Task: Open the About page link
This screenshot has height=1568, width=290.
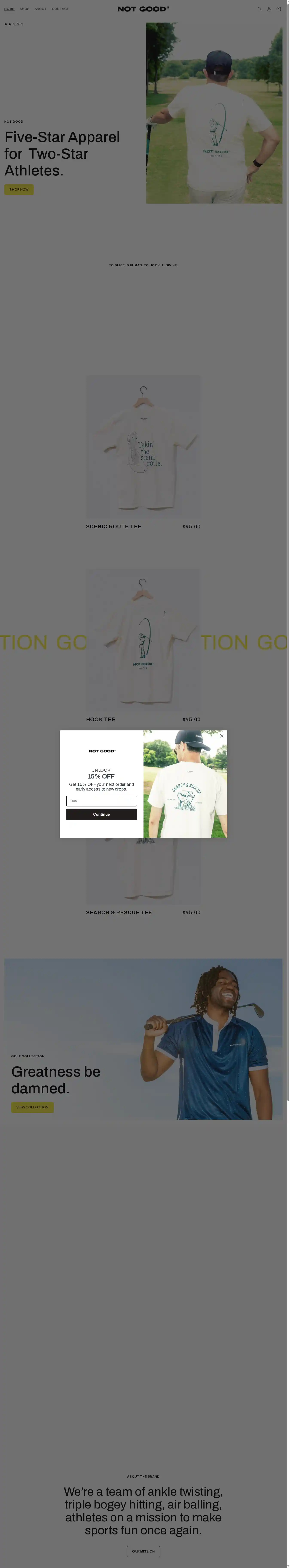Action: pyautogui.click(x=40, y=9)
